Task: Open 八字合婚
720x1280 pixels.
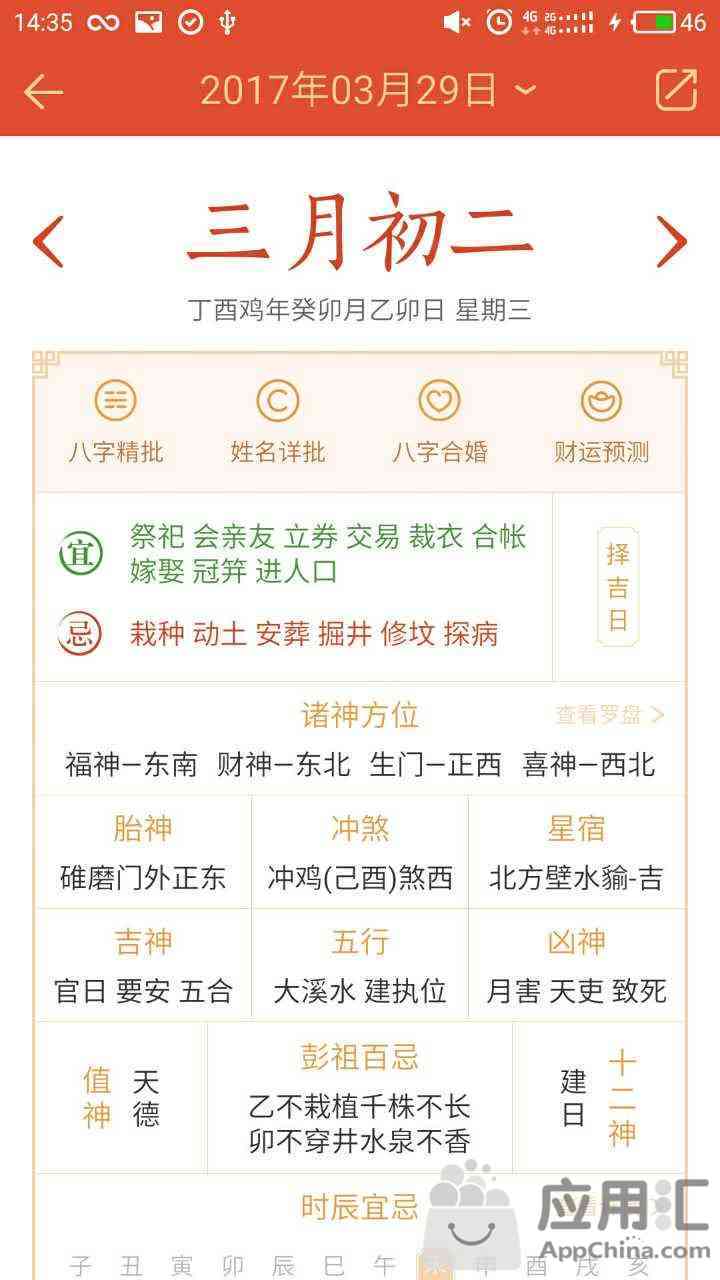Action: point(439,423)
